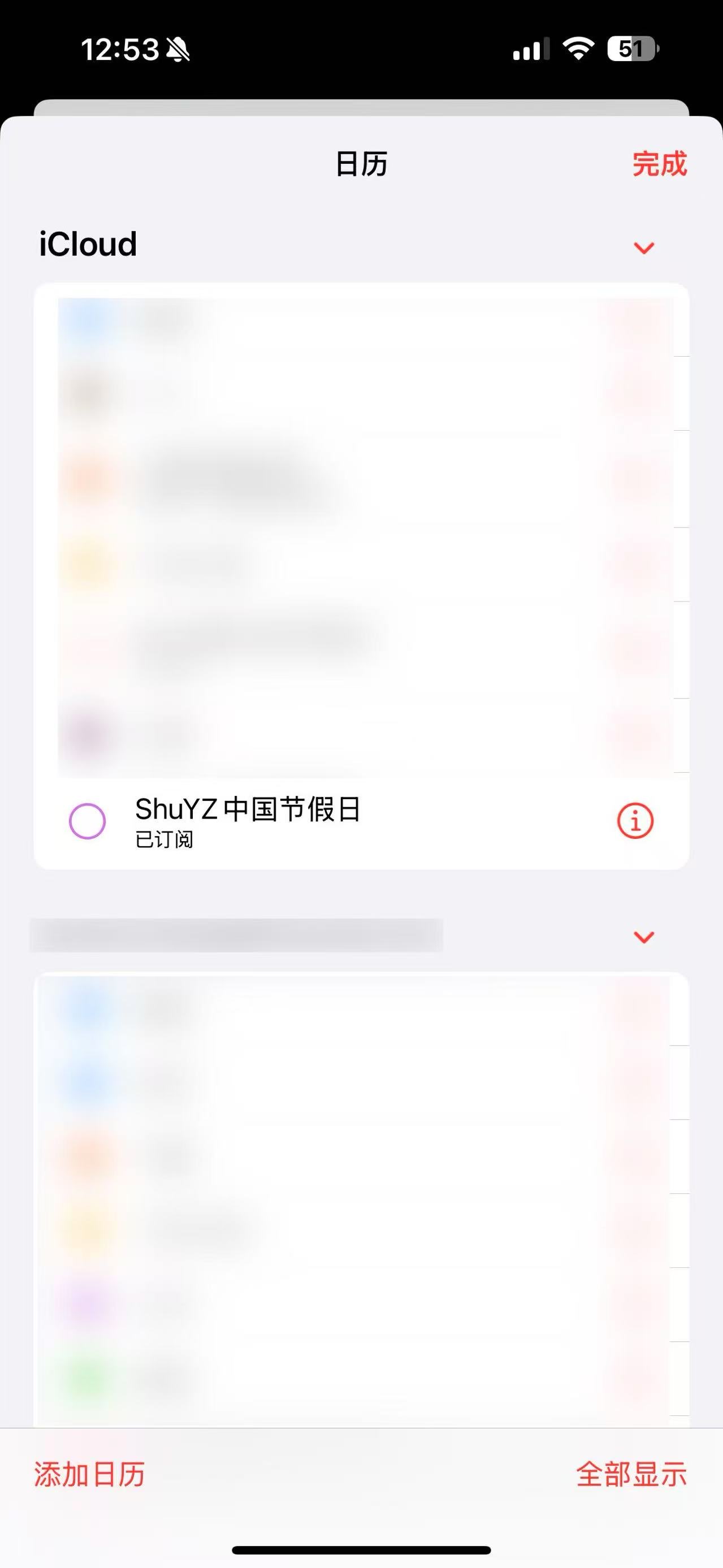The height and width of the screenshot is (1568, 723).
Task: Collapse the iCloud section chevron
Action: tap(644, 247)
